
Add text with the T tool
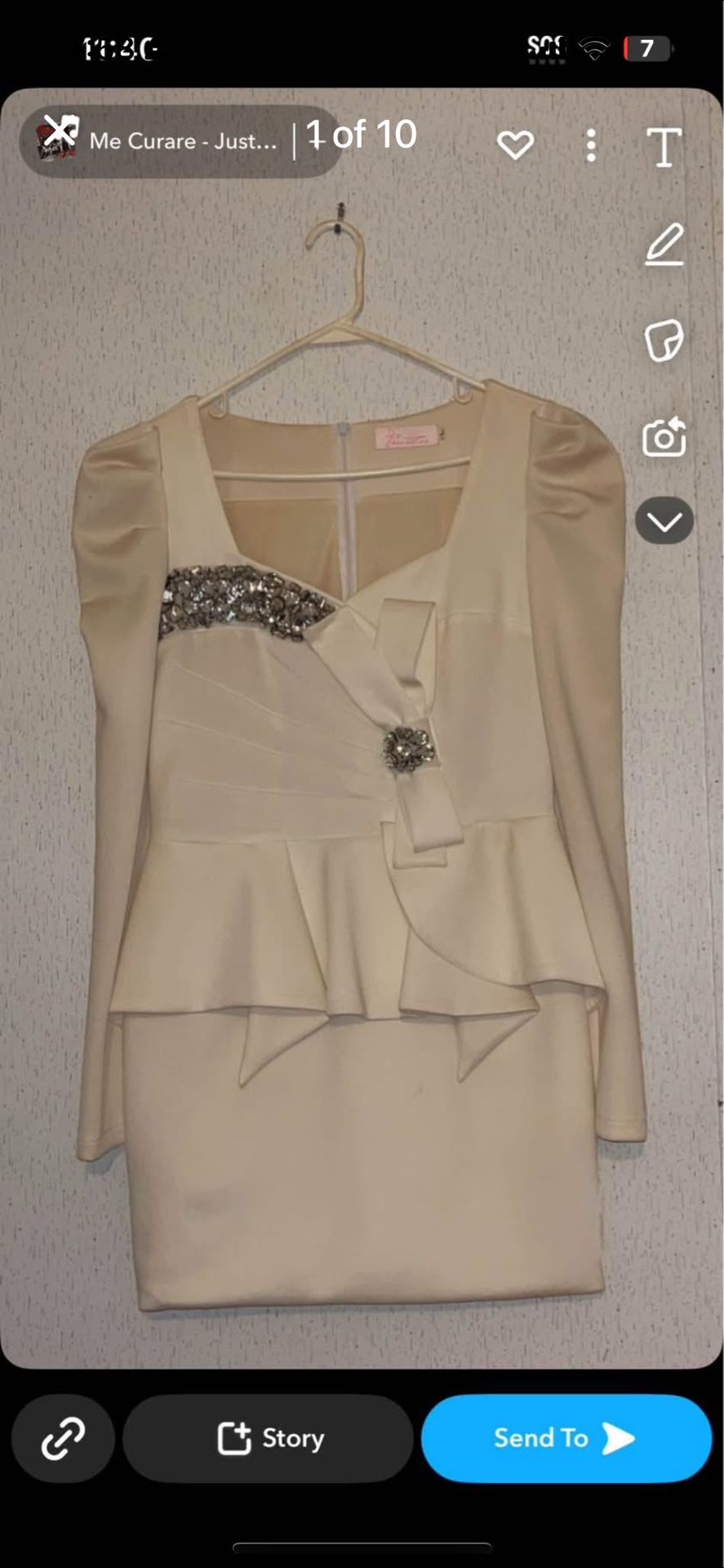click(664, 147)
